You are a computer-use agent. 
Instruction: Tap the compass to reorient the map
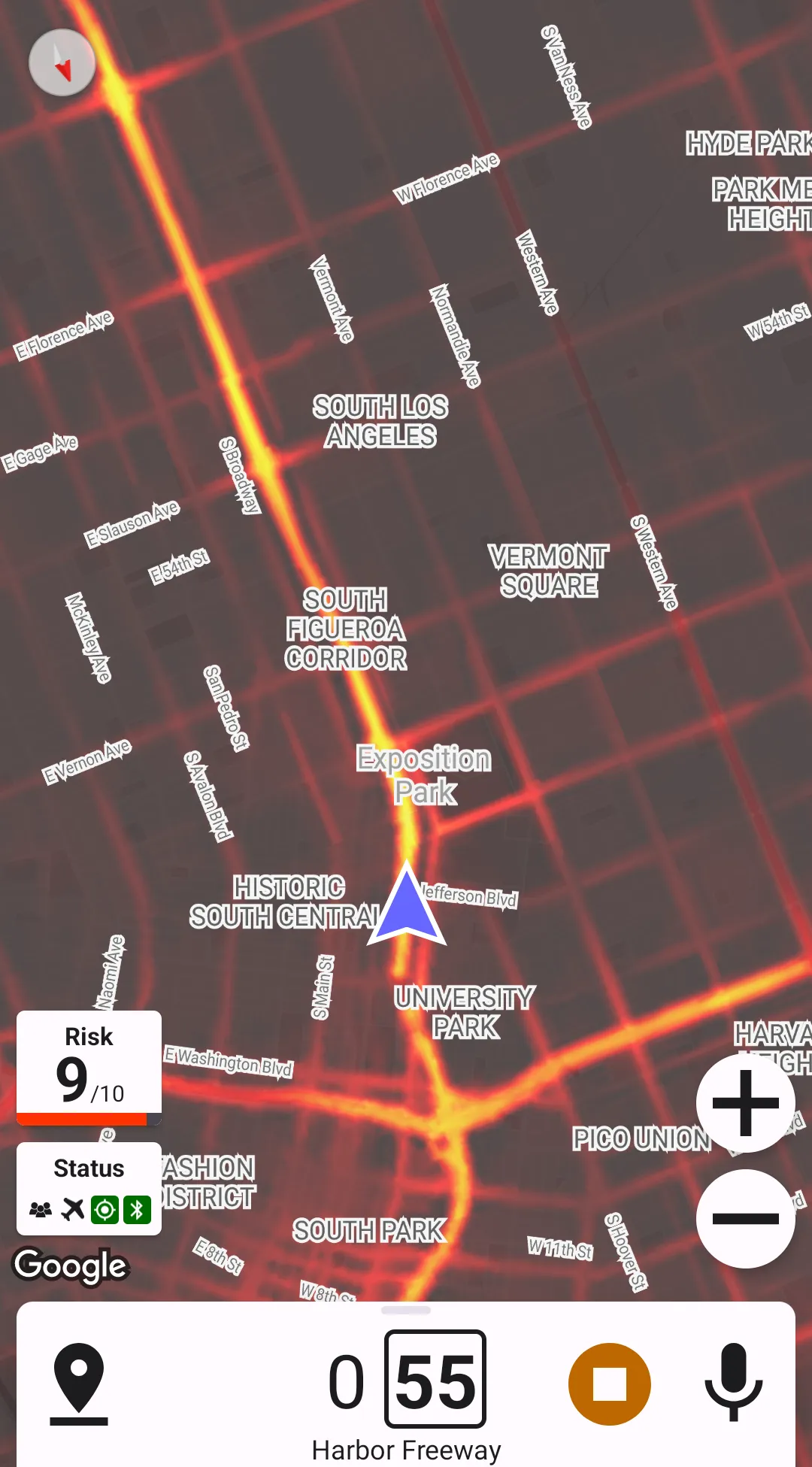(x=62, y=62)
